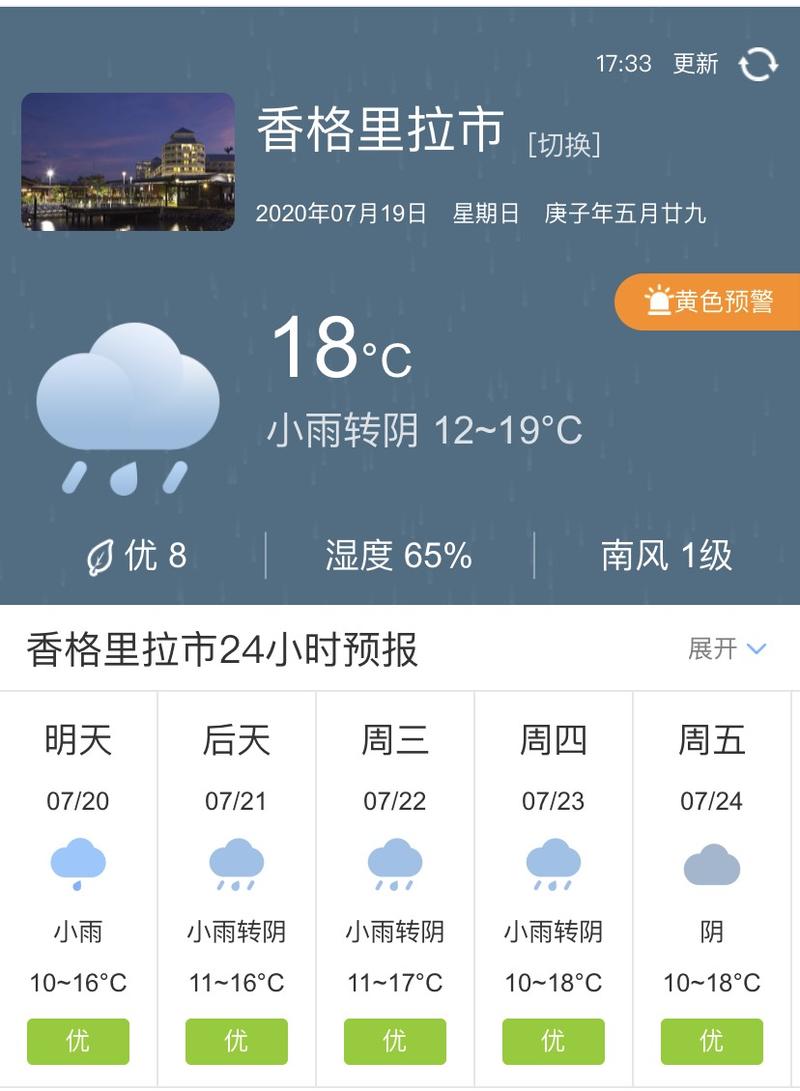Tap the overcast cloud icon under 周五
800x1091 pixels.
711,862
